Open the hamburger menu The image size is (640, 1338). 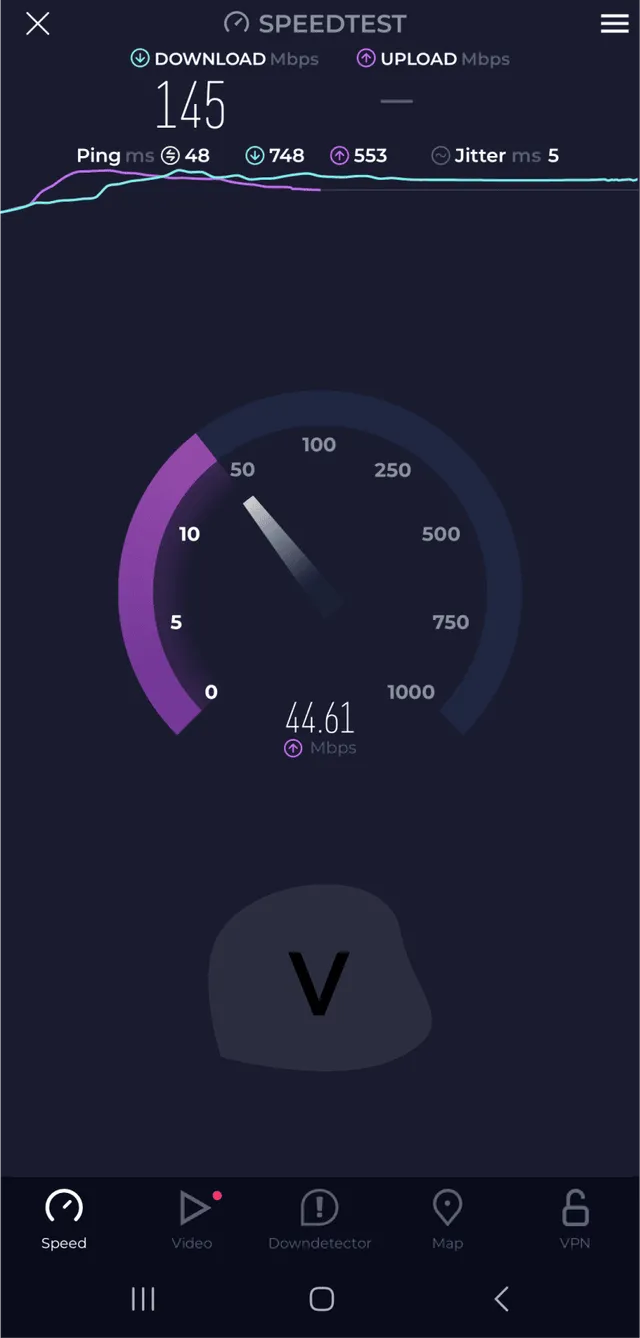(x=614, y=24)
